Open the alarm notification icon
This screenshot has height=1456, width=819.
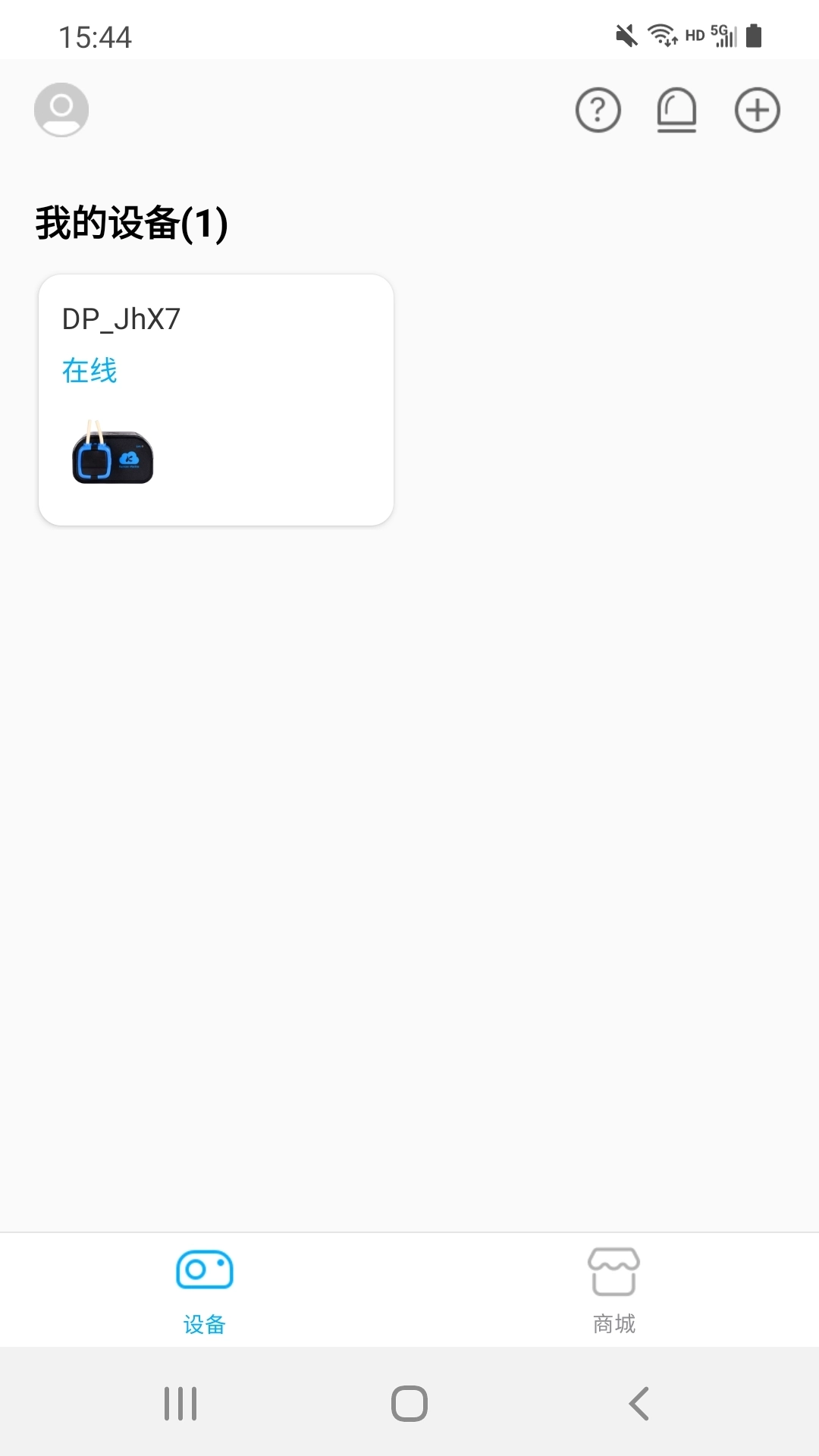click(677, 110)
